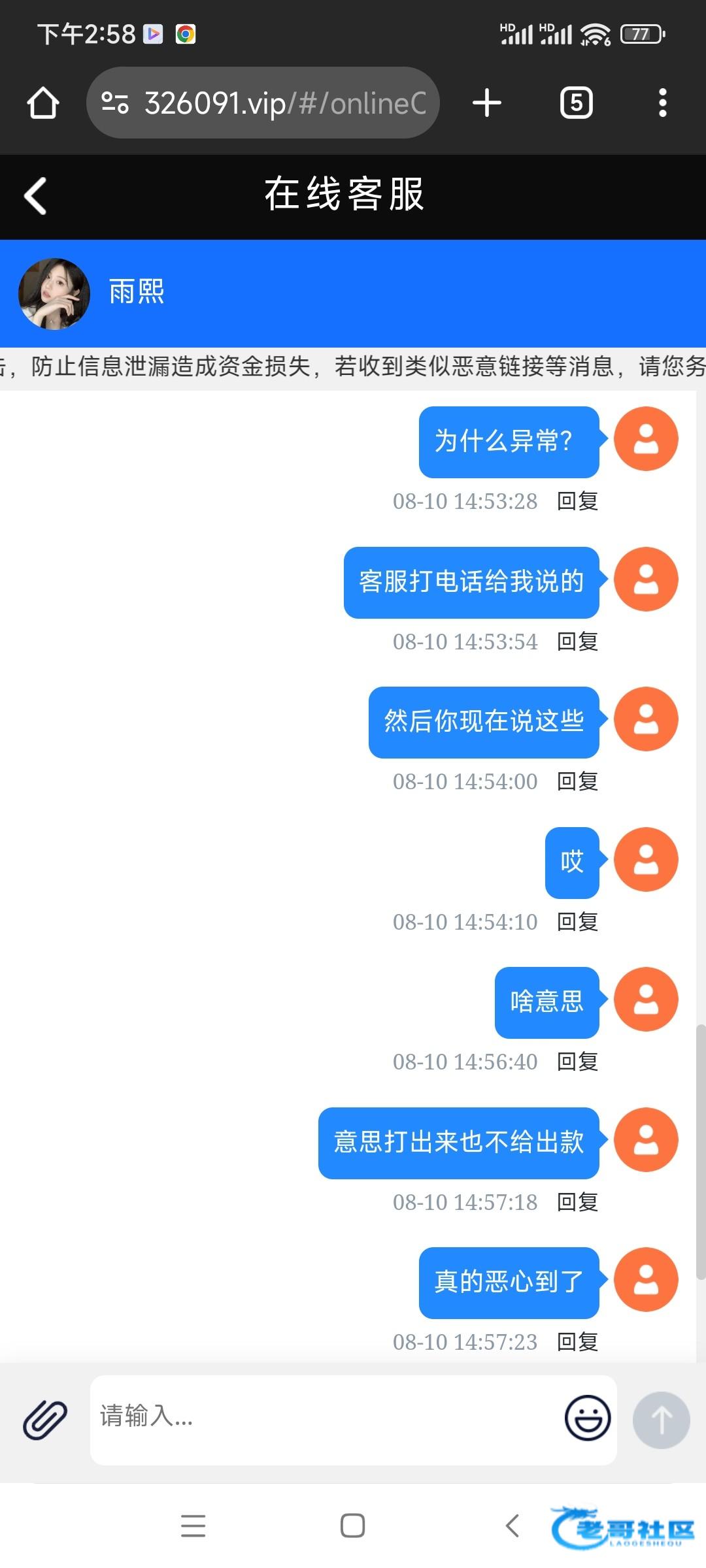Reply to 真的恶心到了 message
Screen dimensions: 706x1568
pos(577,1342)
